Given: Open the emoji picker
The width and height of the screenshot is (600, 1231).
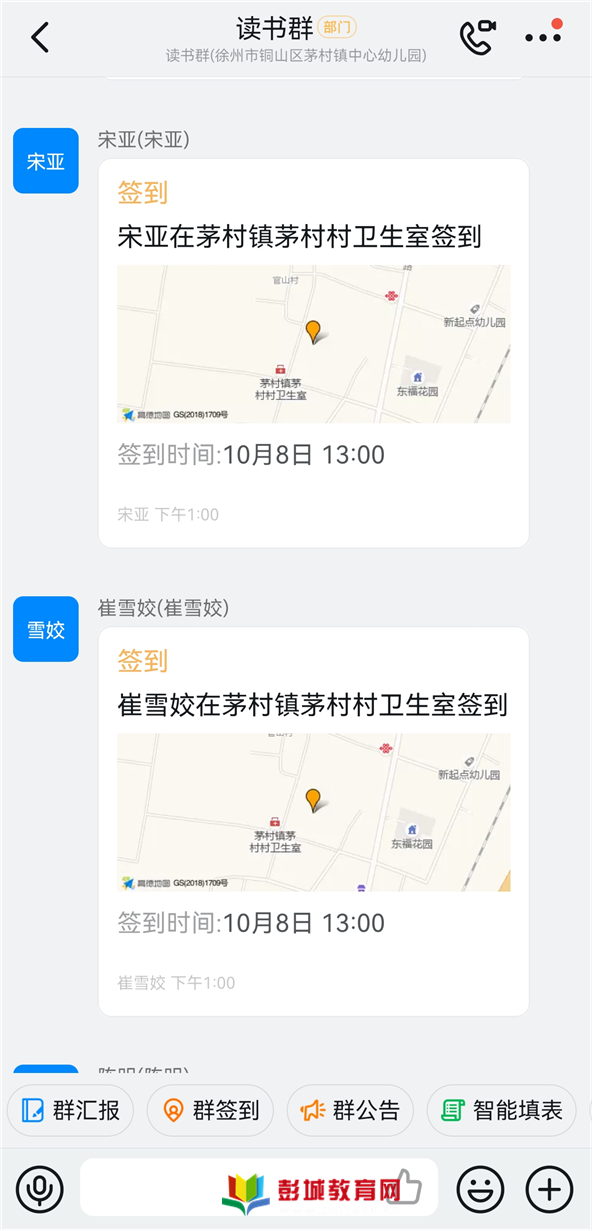Looking at the screenshot, I should [480, 1189].
